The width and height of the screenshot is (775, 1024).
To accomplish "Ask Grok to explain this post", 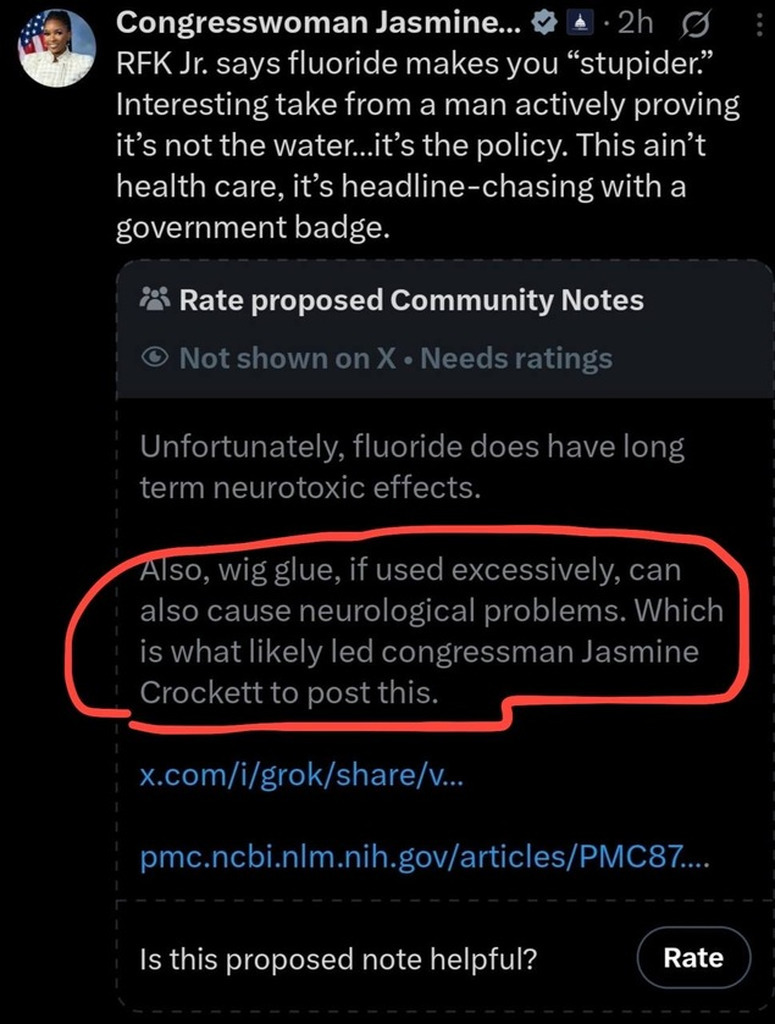I will tap(695, 23).
